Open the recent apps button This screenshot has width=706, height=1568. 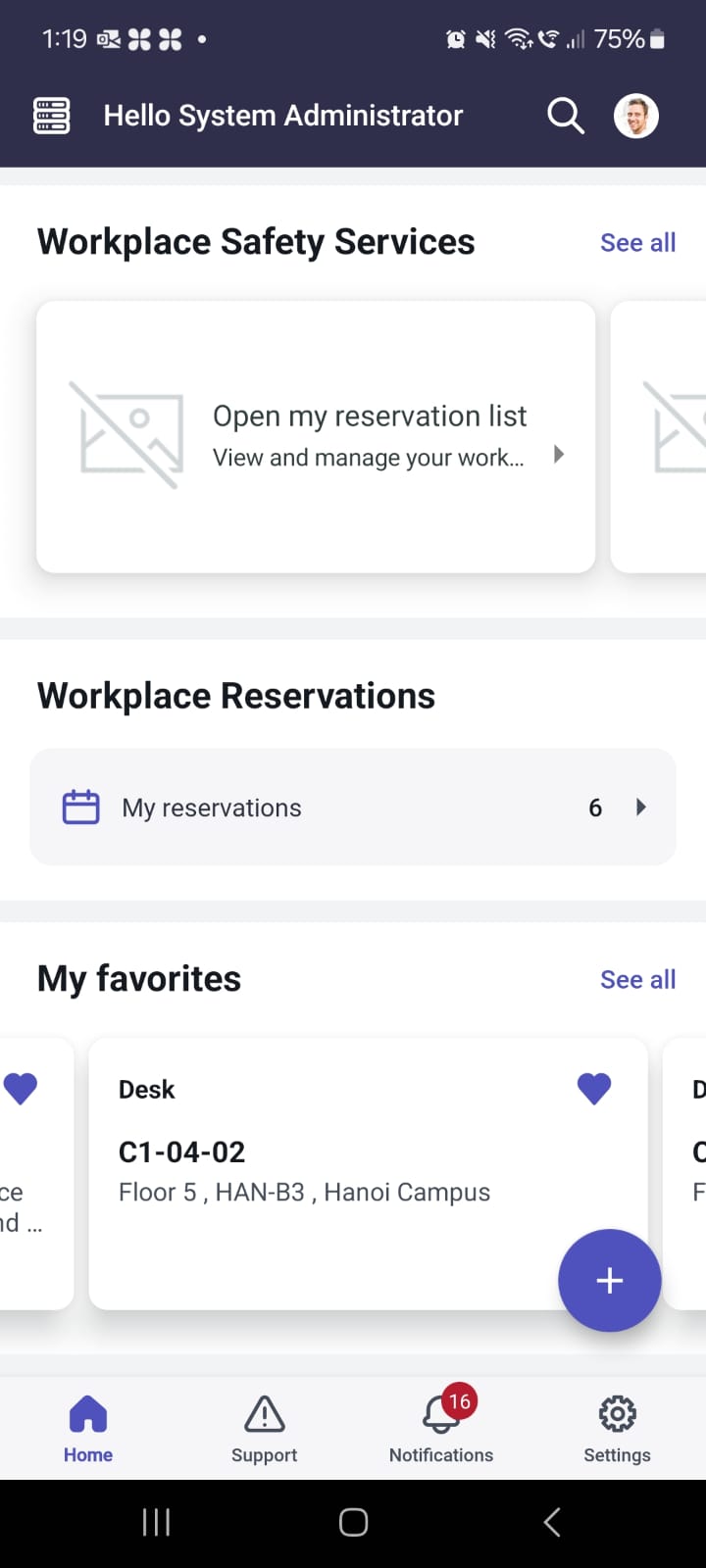pos(156,1522)
